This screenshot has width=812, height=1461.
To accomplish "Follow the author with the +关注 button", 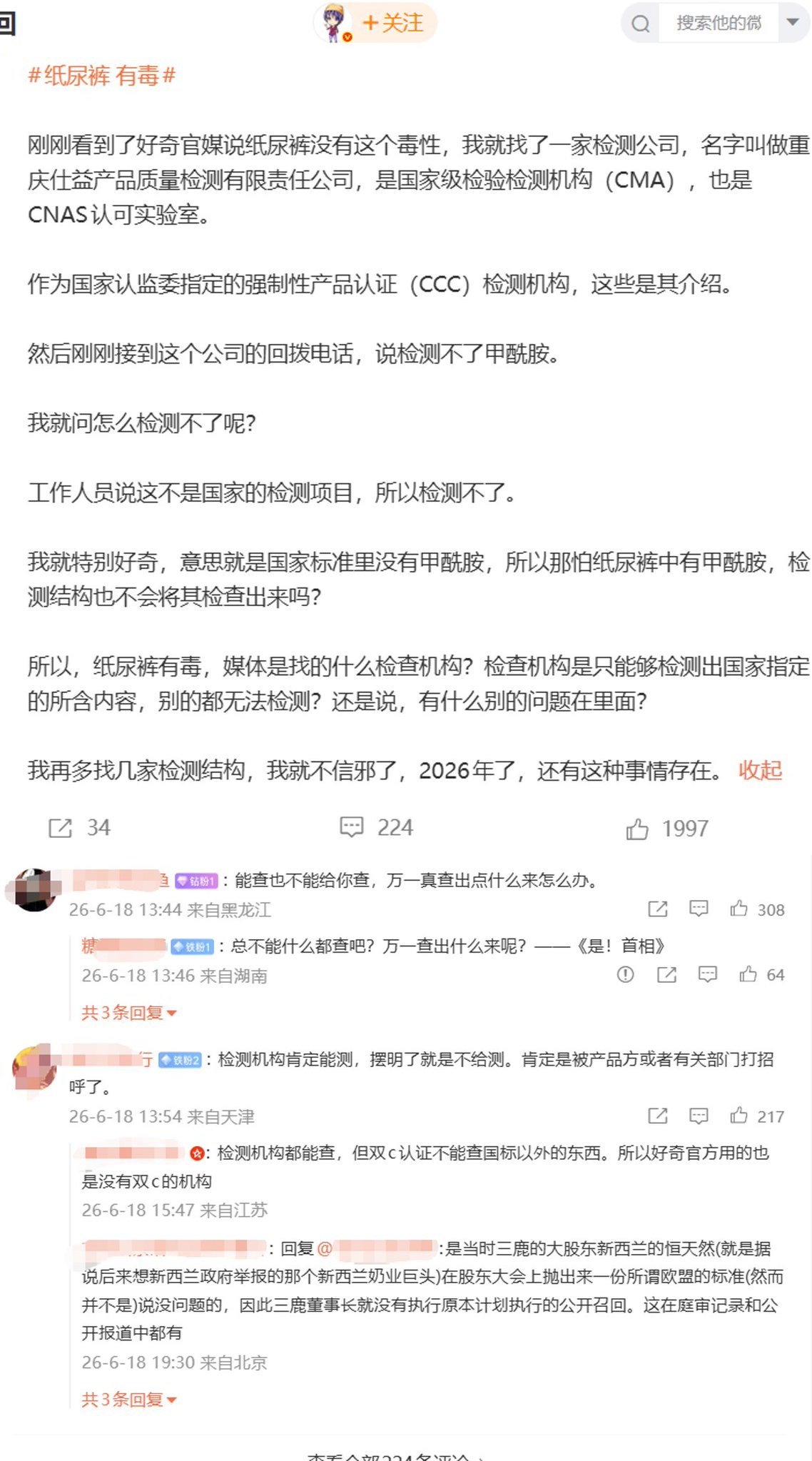I will pyautogui.click(x=392, y=23).
